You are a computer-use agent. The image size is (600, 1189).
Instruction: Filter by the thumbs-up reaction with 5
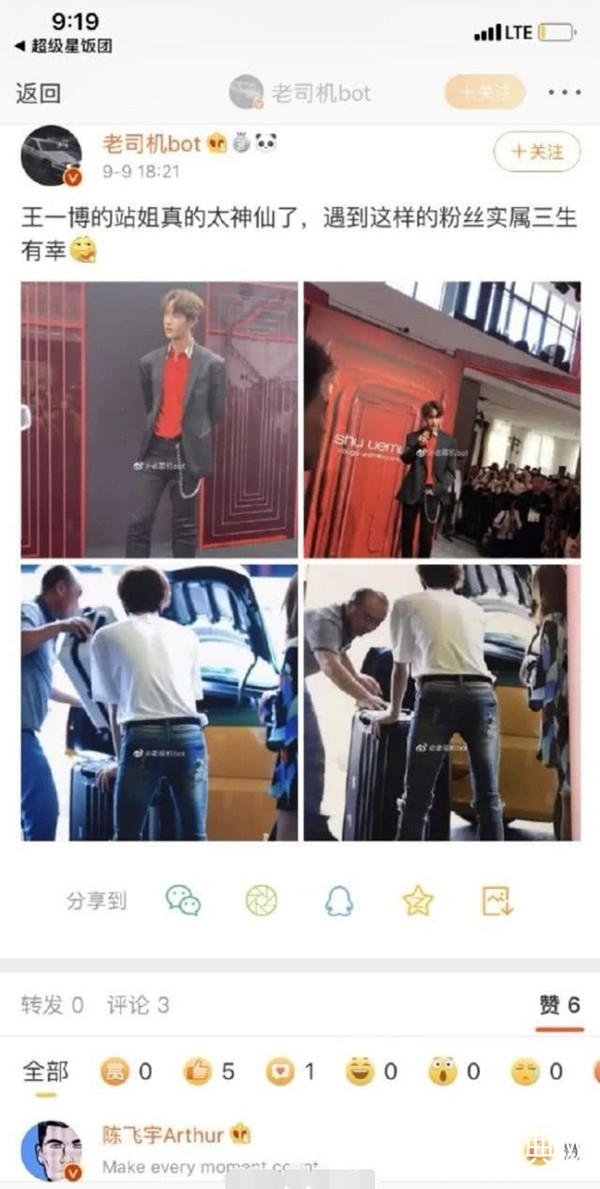pos(208,1072)
